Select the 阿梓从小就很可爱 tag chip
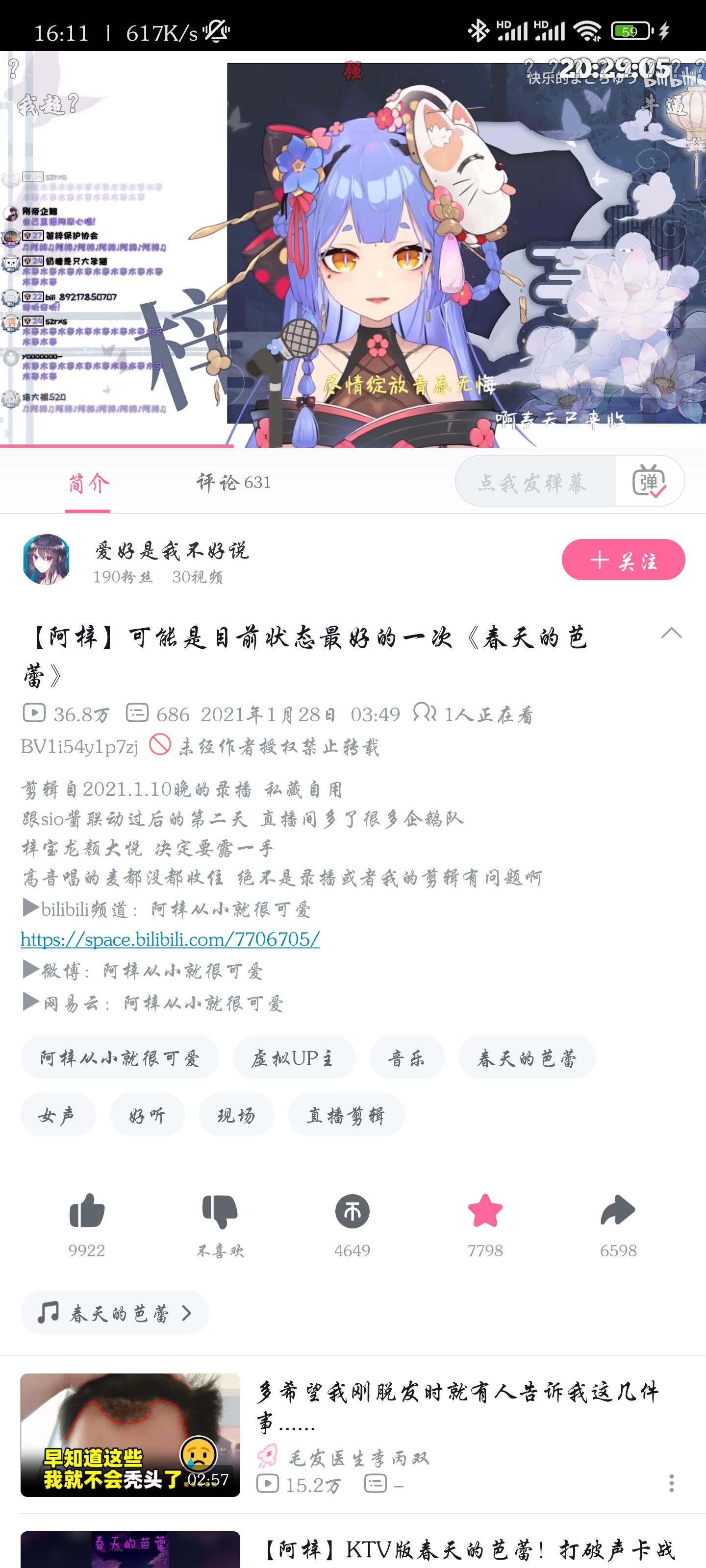This screenshot has height=1568, width=706. click(x=120, y=1058)
